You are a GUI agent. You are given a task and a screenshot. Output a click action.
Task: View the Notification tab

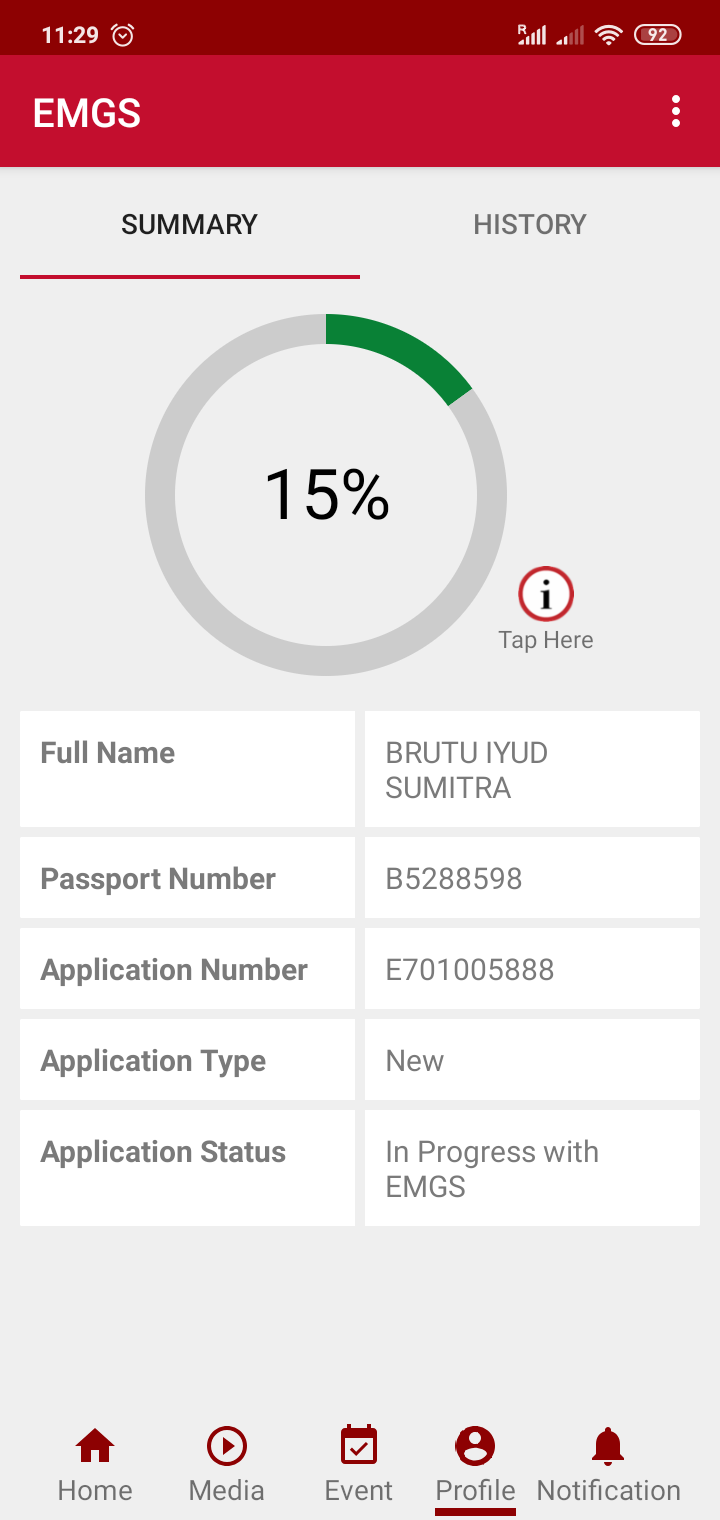point(608,1465)
